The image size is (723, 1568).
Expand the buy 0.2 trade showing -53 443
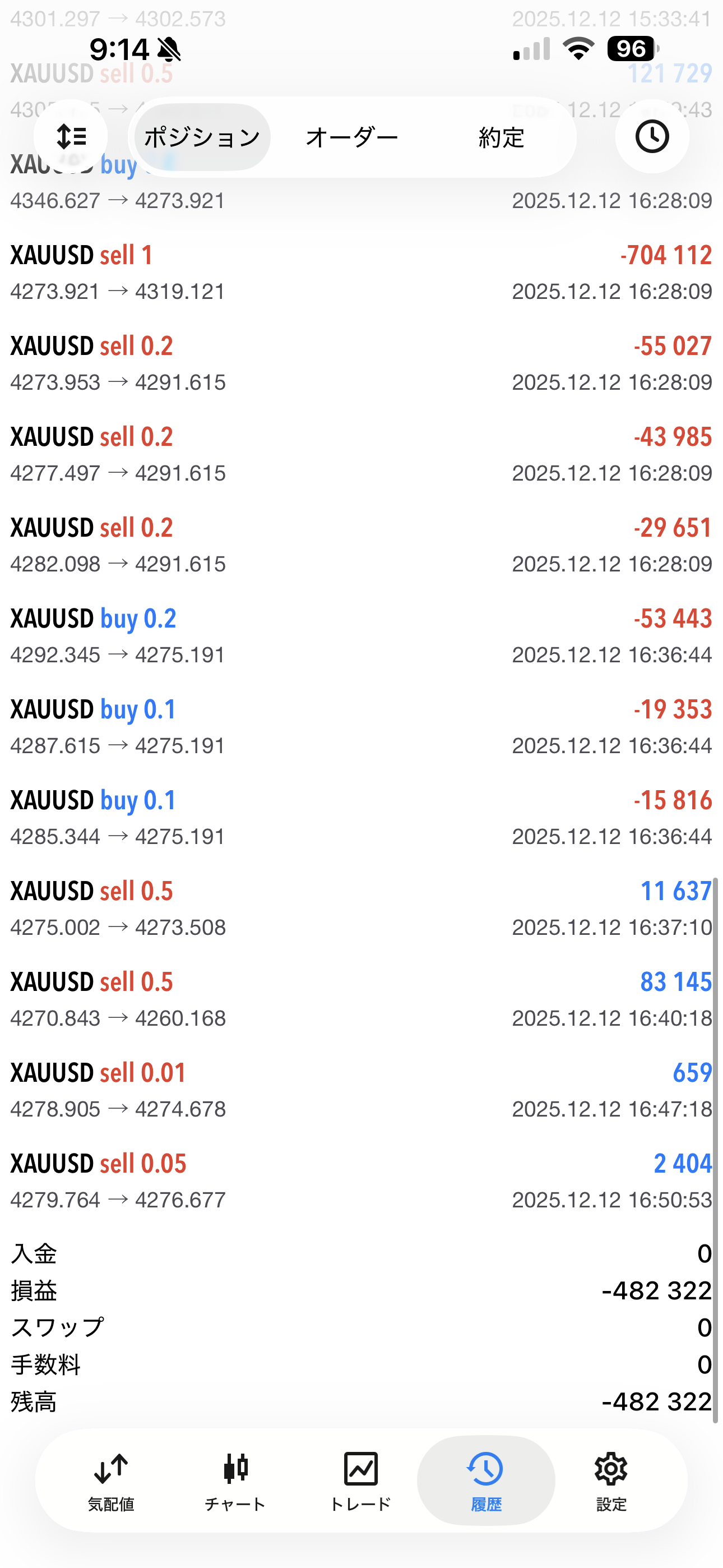coord(361,636)
